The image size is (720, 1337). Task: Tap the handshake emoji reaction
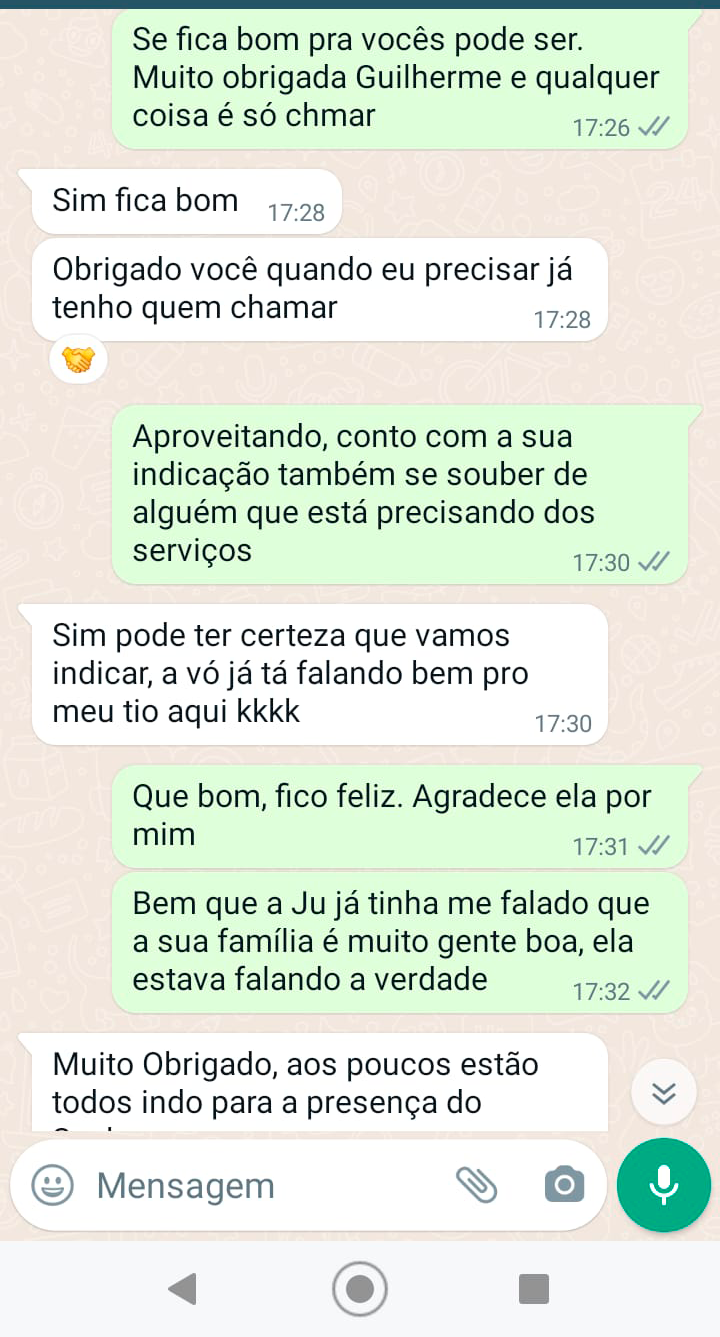click(76, 358)
